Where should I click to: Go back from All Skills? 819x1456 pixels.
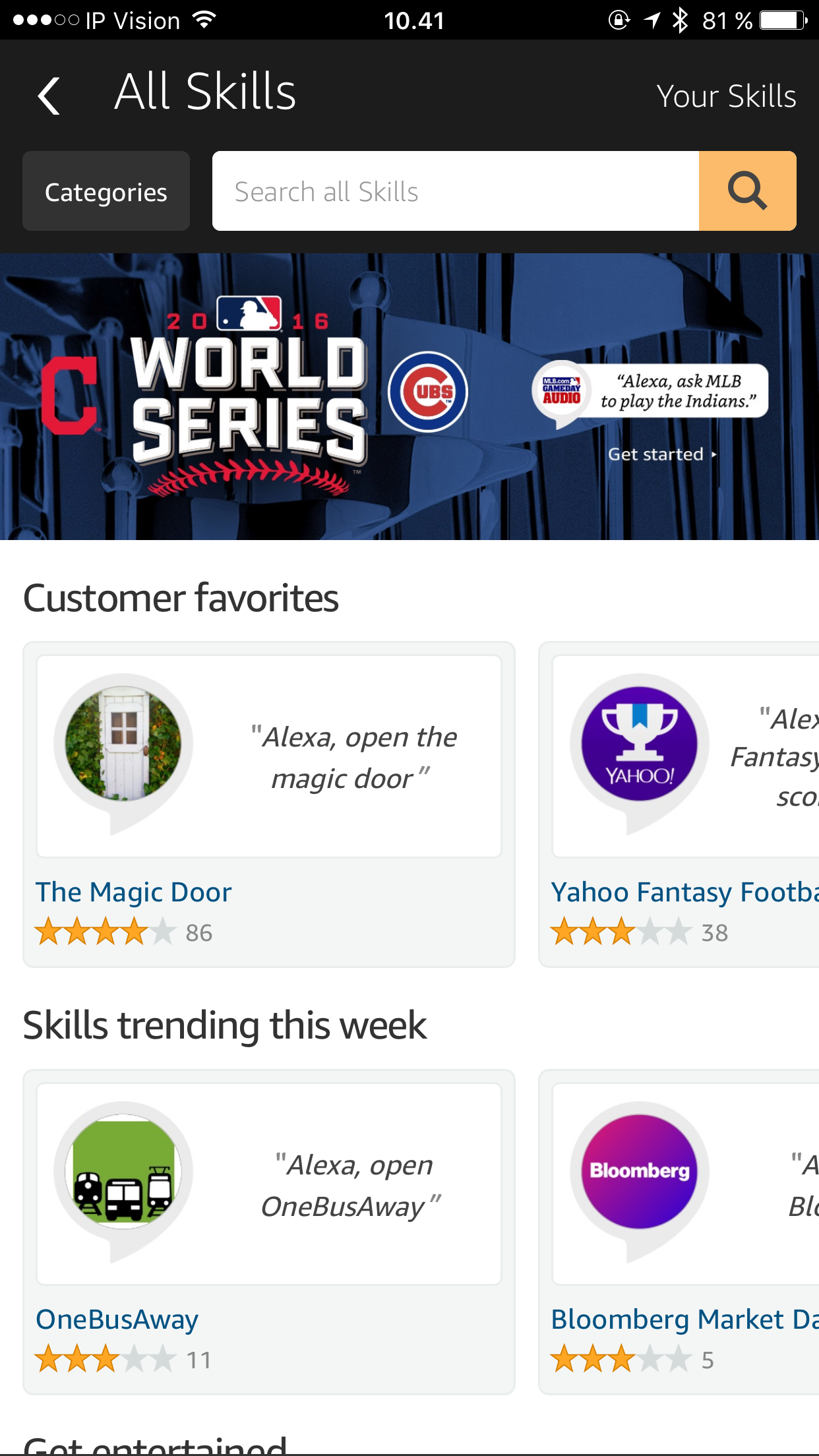click(49, 96)
